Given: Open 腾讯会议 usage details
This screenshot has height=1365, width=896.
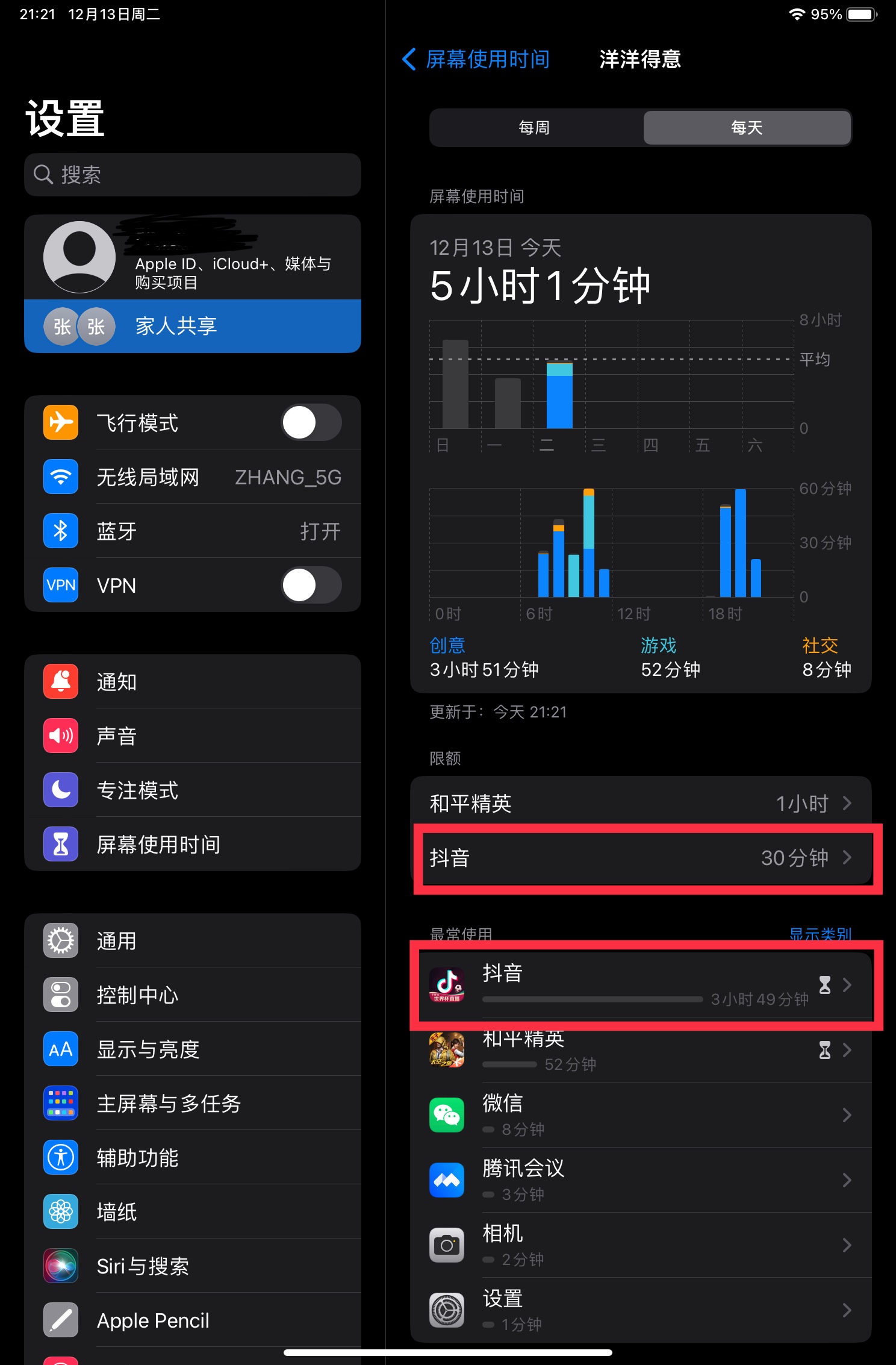Looking at the screenshot, I should (641, 1180).
